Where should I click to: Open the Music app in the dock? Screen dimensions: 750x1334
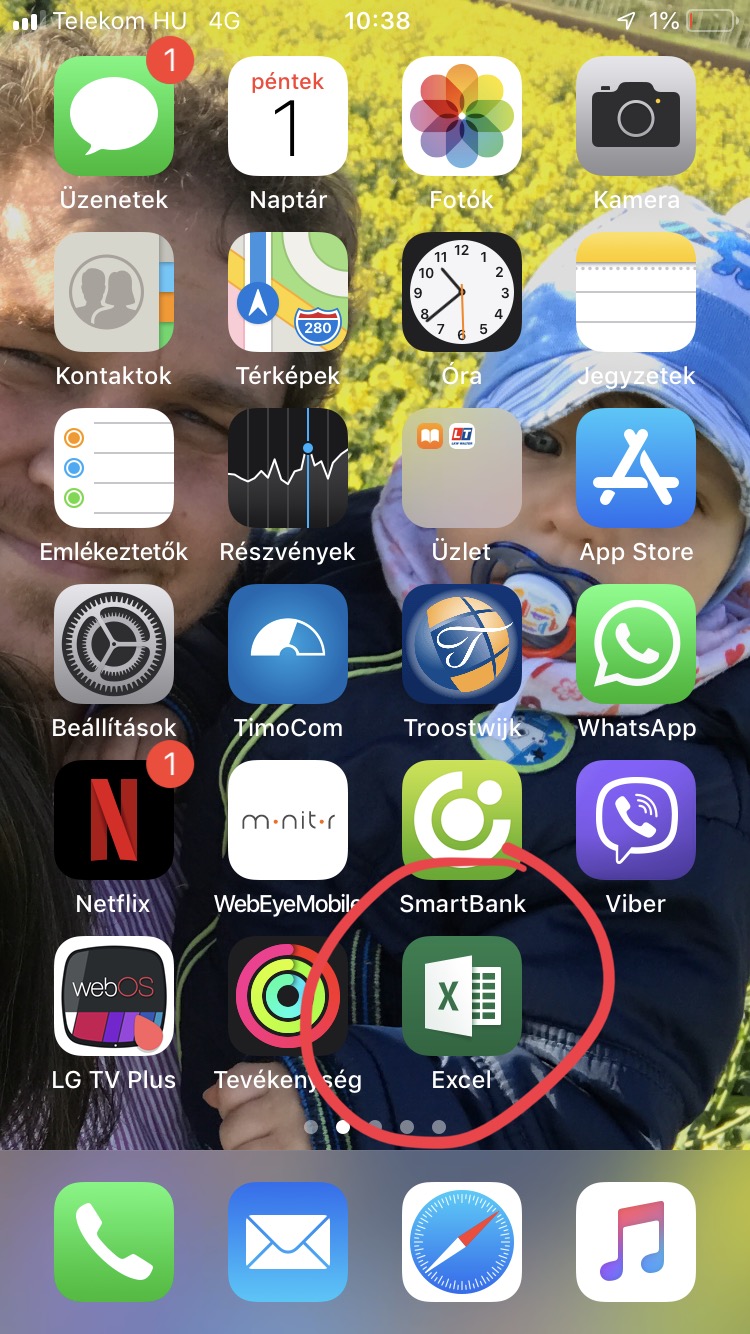click(636, 1242)
